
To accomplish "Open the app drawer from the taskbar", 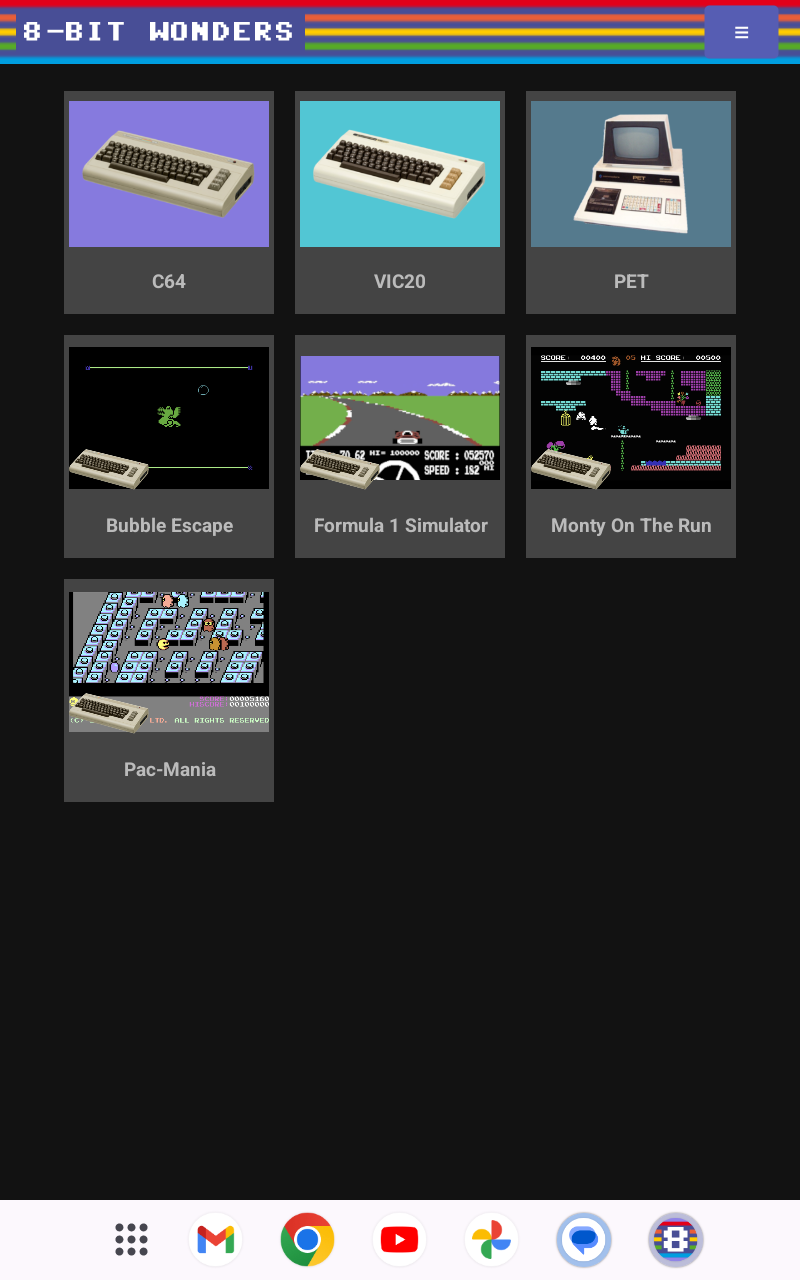I will 131,1239.
